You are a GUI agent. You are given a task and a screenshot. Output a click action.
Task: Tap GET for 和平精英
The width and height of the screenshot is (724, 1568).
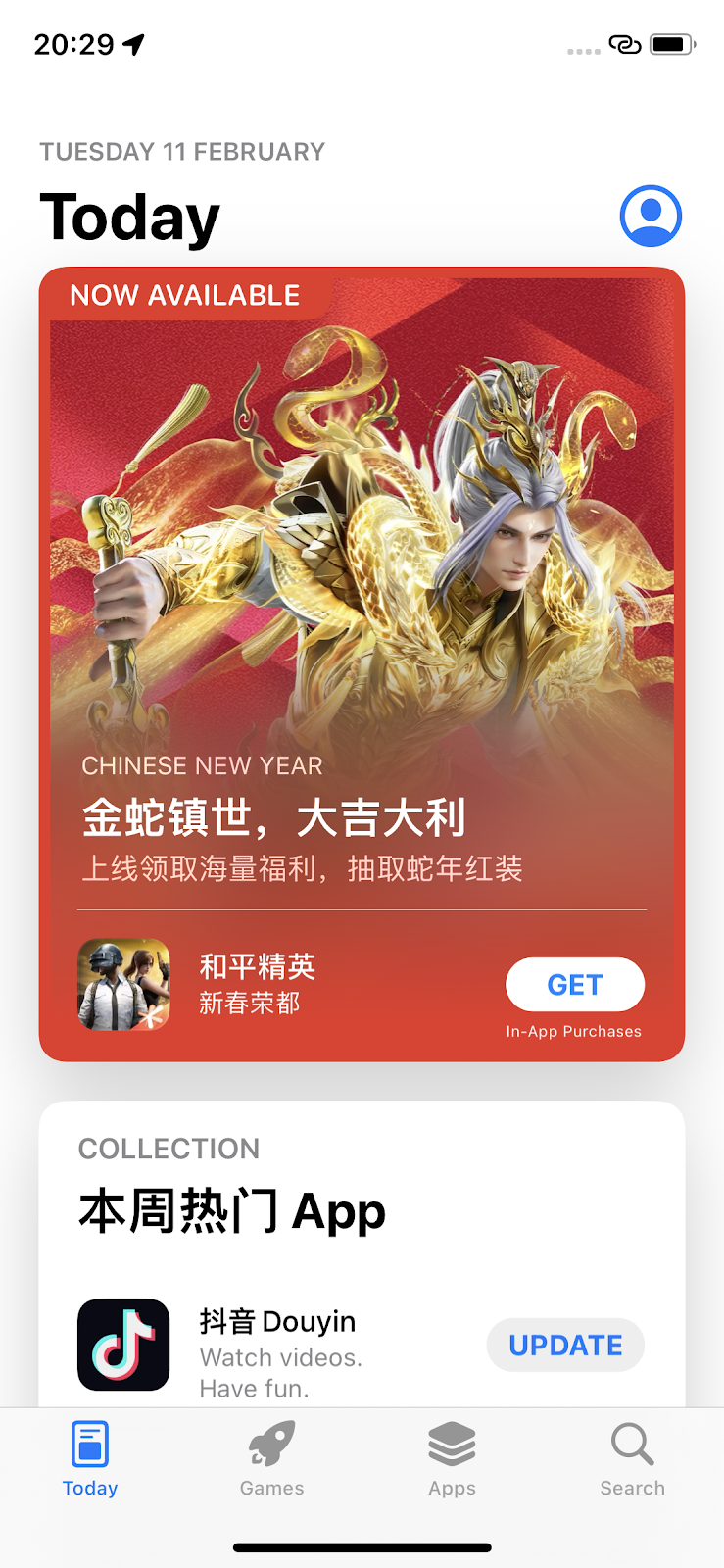pyautogui.click(x=575, y=984)
